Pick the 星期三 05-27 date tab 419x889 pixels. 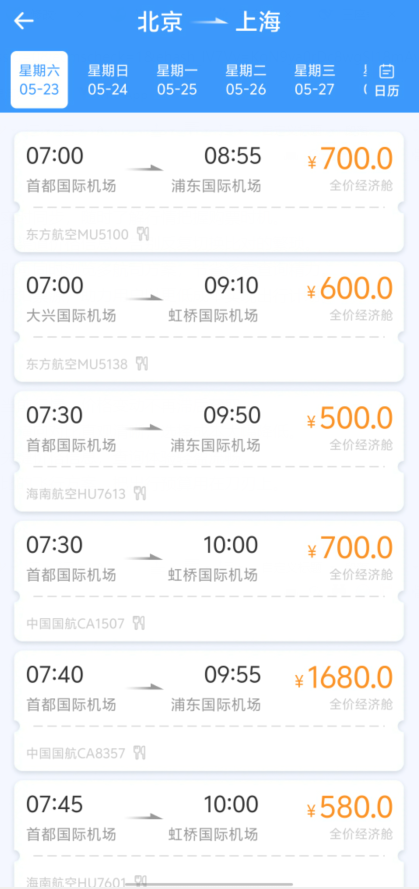click(x=315, y=80)
